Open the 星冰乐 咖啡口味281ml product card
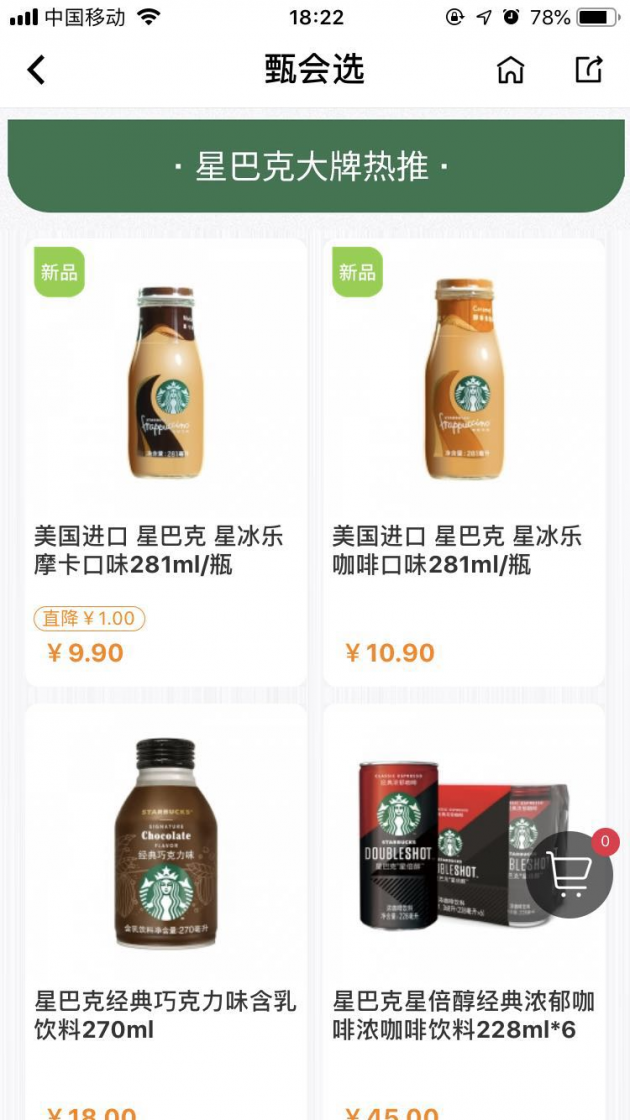This screenshot has height=1120, width=630. (x=464, y=460)
